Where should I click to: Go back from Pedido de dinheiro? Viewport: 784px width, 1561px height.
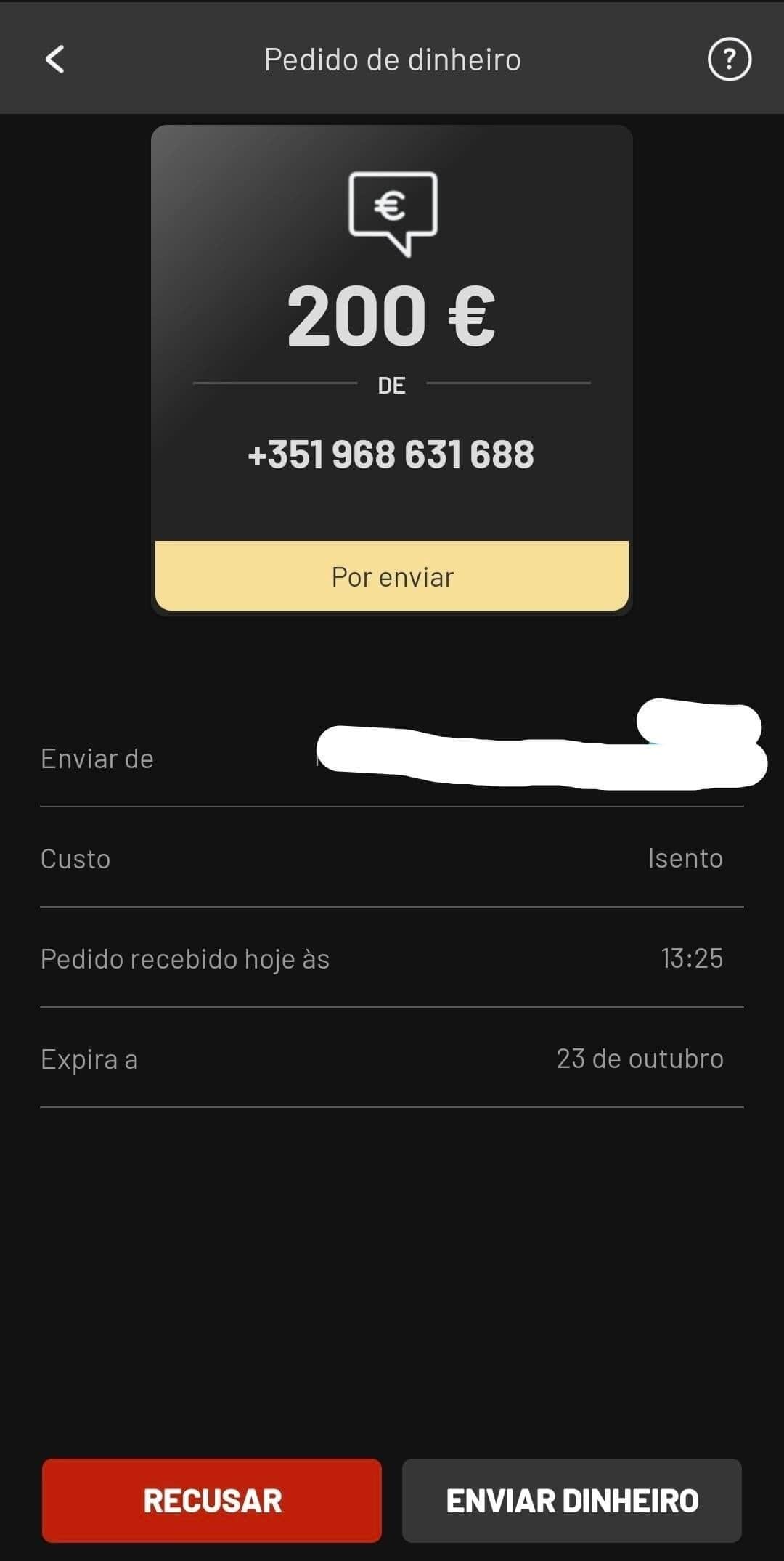click(x=55, y=60)
